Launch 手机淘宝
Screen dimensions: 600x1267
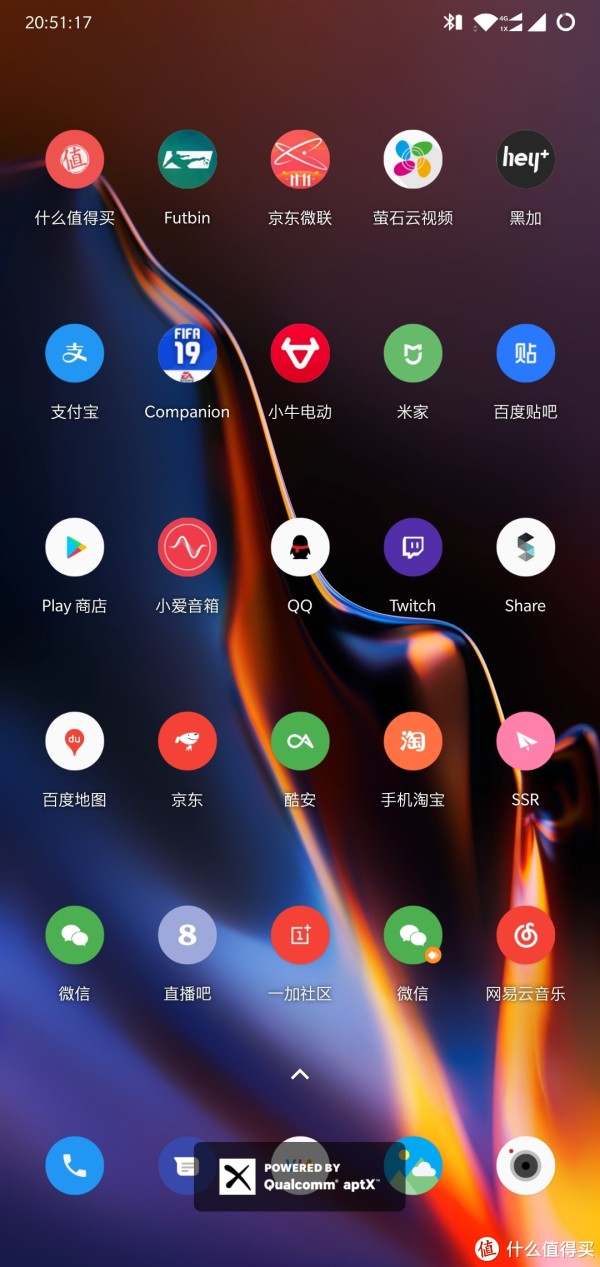tap(413, 742)
